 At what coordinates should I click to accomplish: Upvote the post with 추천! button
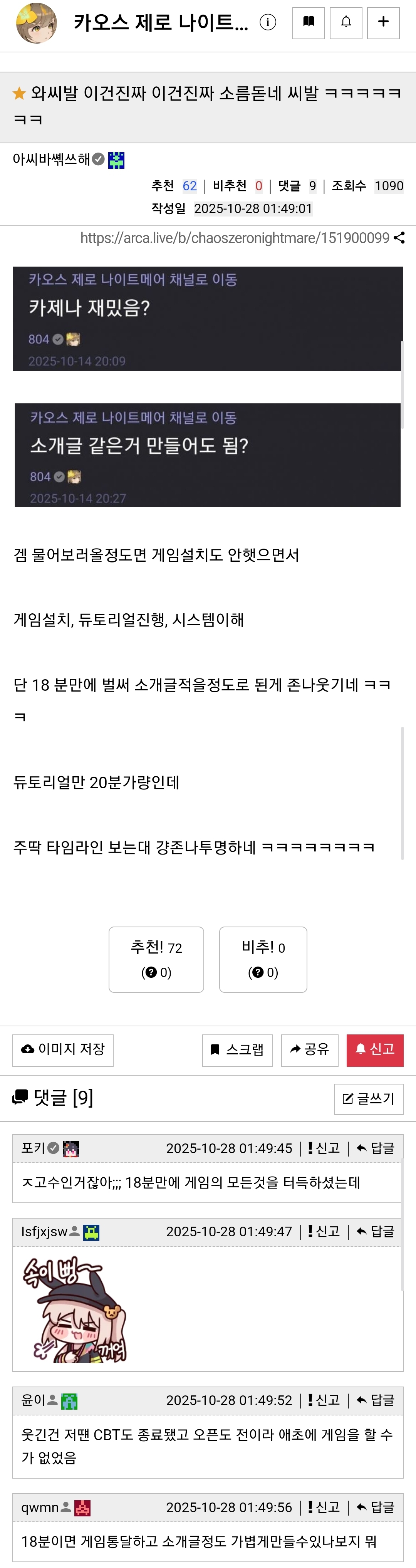156,959
